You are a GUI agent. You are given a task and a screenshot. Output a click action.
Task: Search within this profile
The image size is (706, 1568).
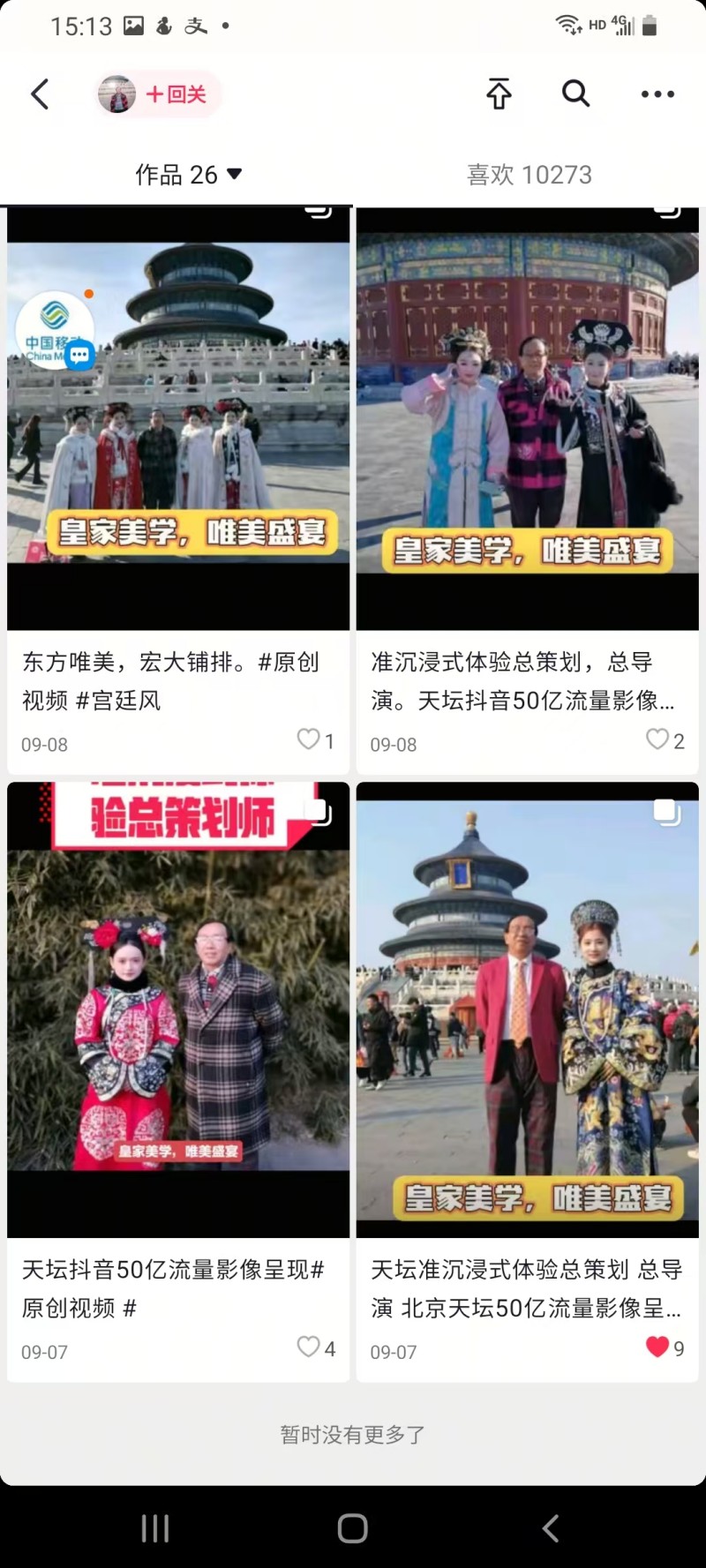click(575, 94)
